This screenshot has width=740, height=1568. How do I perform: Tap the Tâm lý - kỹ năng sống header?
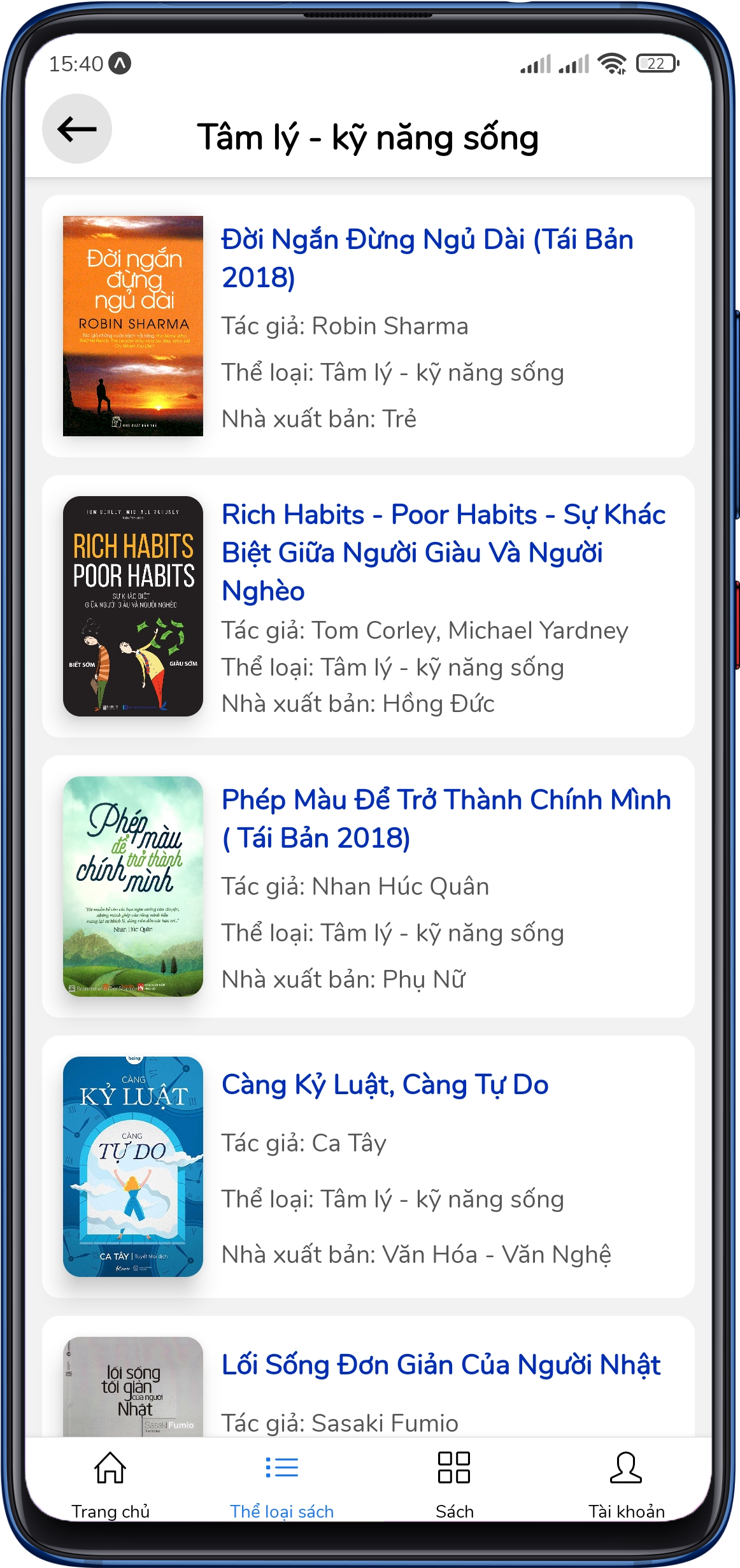point(370,135)
